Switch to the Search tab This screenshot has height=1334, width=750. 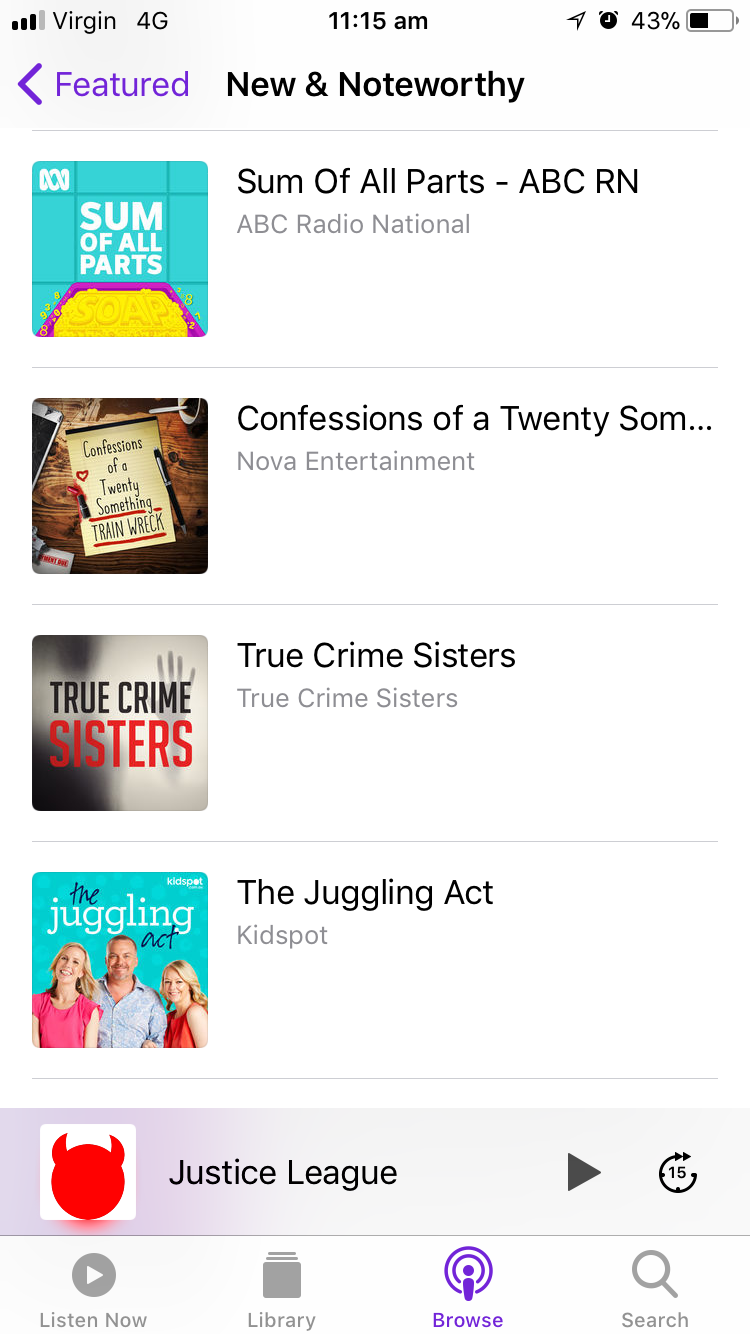(x=655, y=1289)
